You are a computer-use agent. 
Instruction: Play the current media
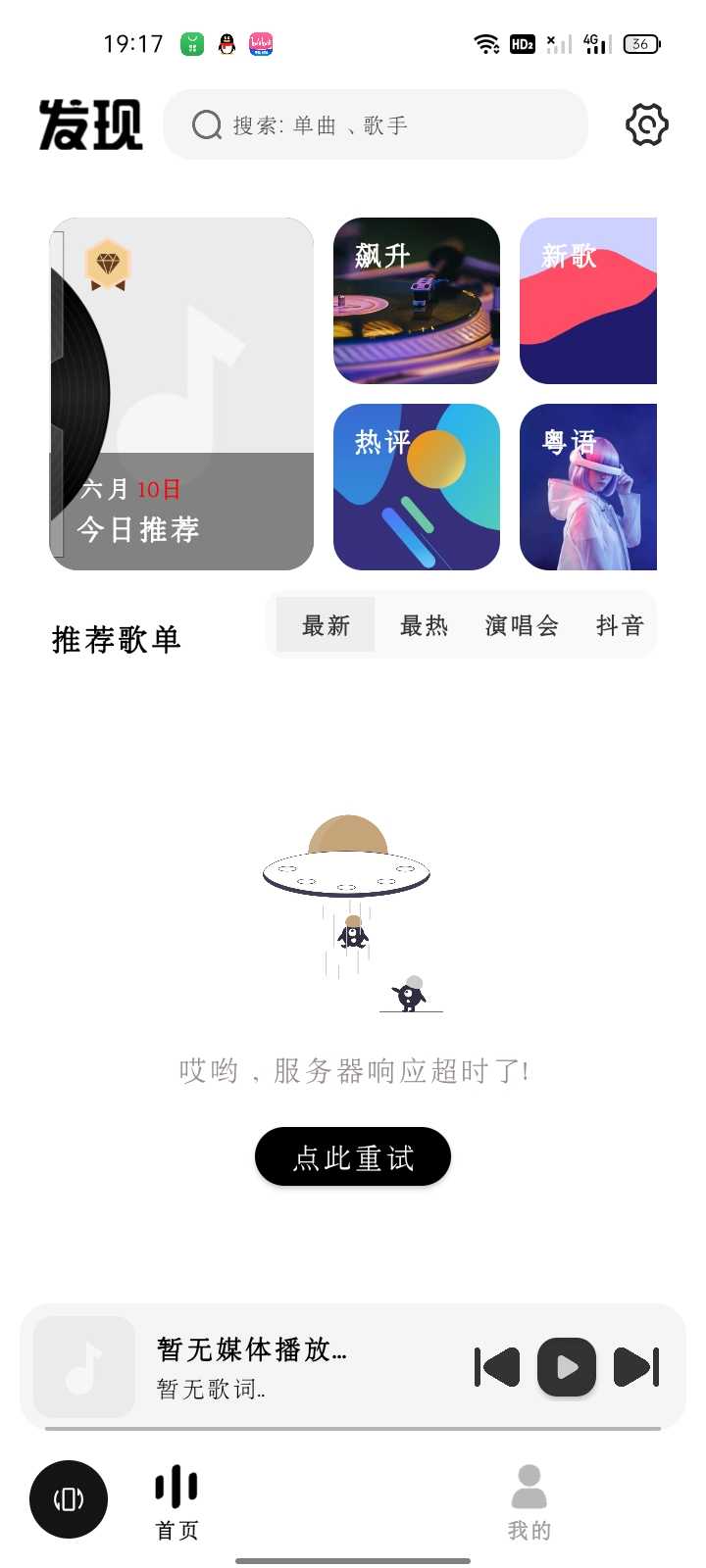pyautogui.click(x=567, y=1367)
